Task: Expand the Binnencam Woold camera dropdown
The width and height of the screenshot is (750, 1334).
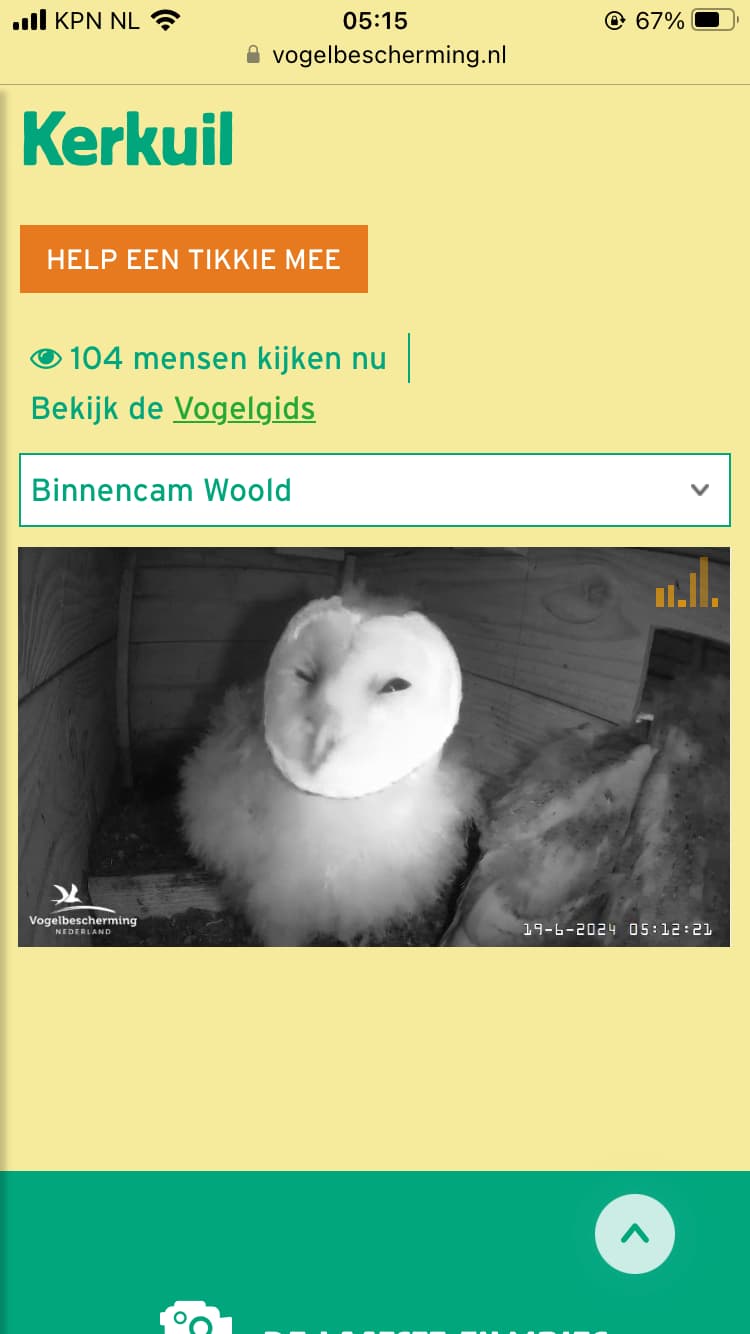Action: [375, 490]
